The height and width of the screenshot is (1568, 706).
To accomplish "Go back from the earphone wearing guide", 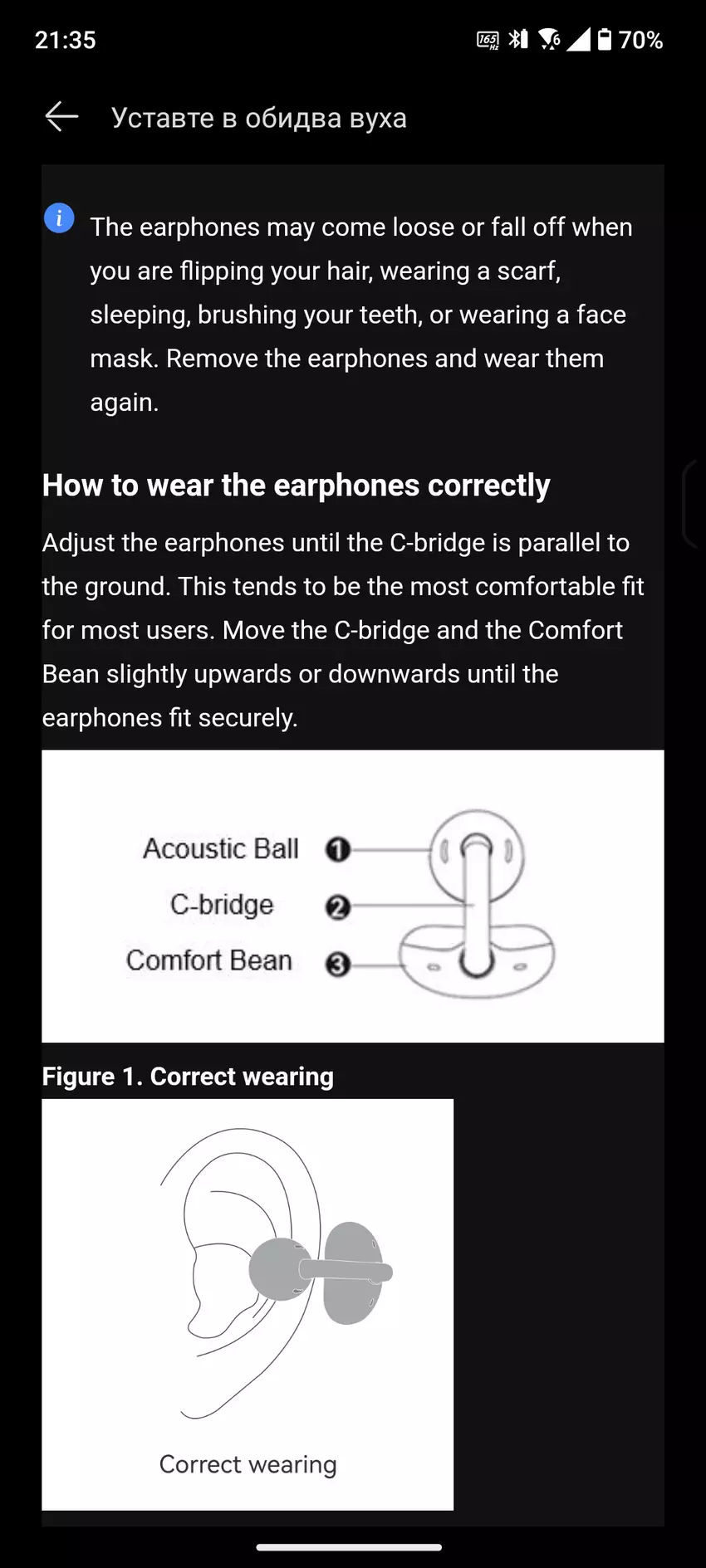I will click(x=61, y=117).
